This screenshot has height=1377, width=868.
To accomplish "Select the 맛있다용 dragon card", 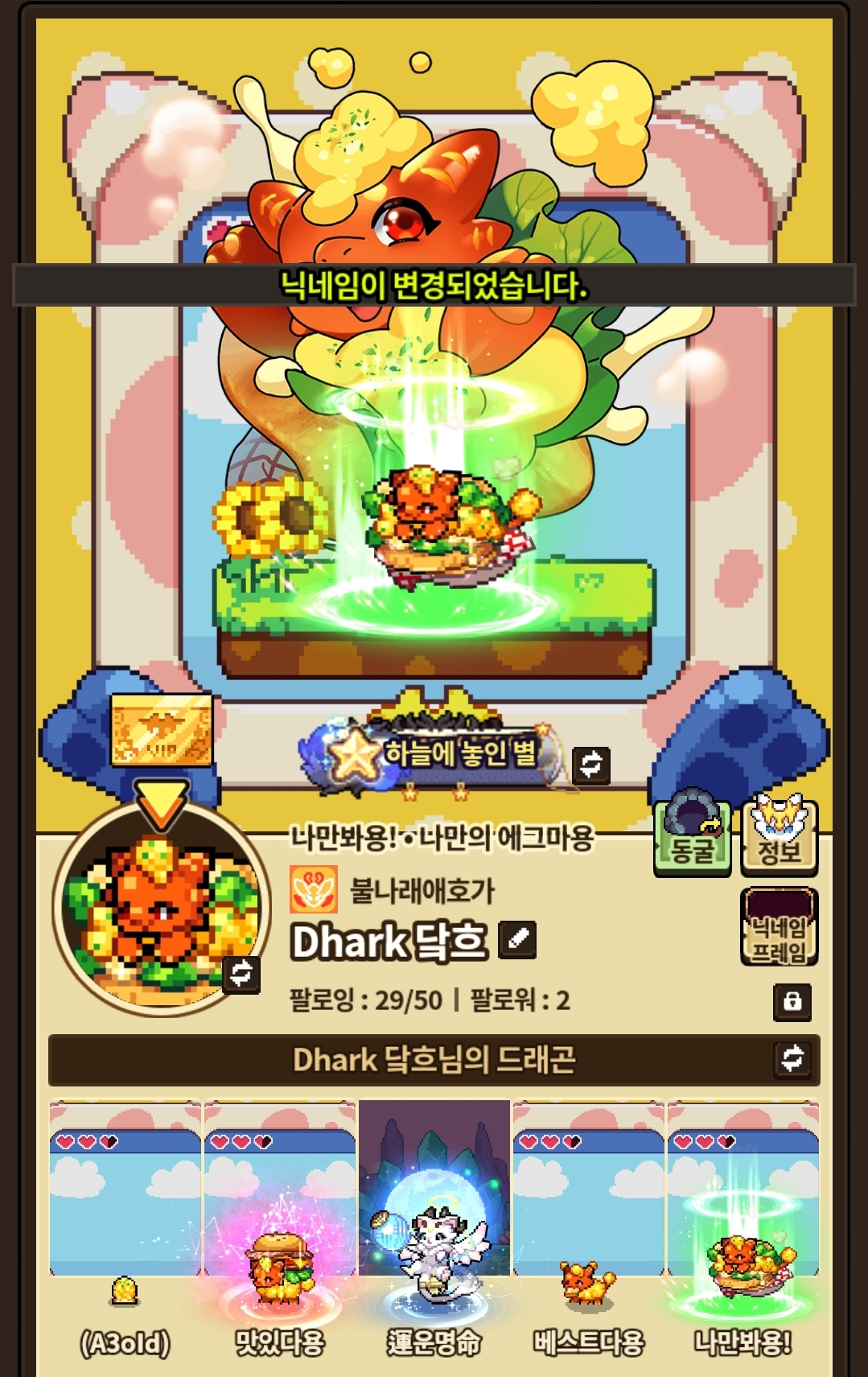I will 279,1231.
